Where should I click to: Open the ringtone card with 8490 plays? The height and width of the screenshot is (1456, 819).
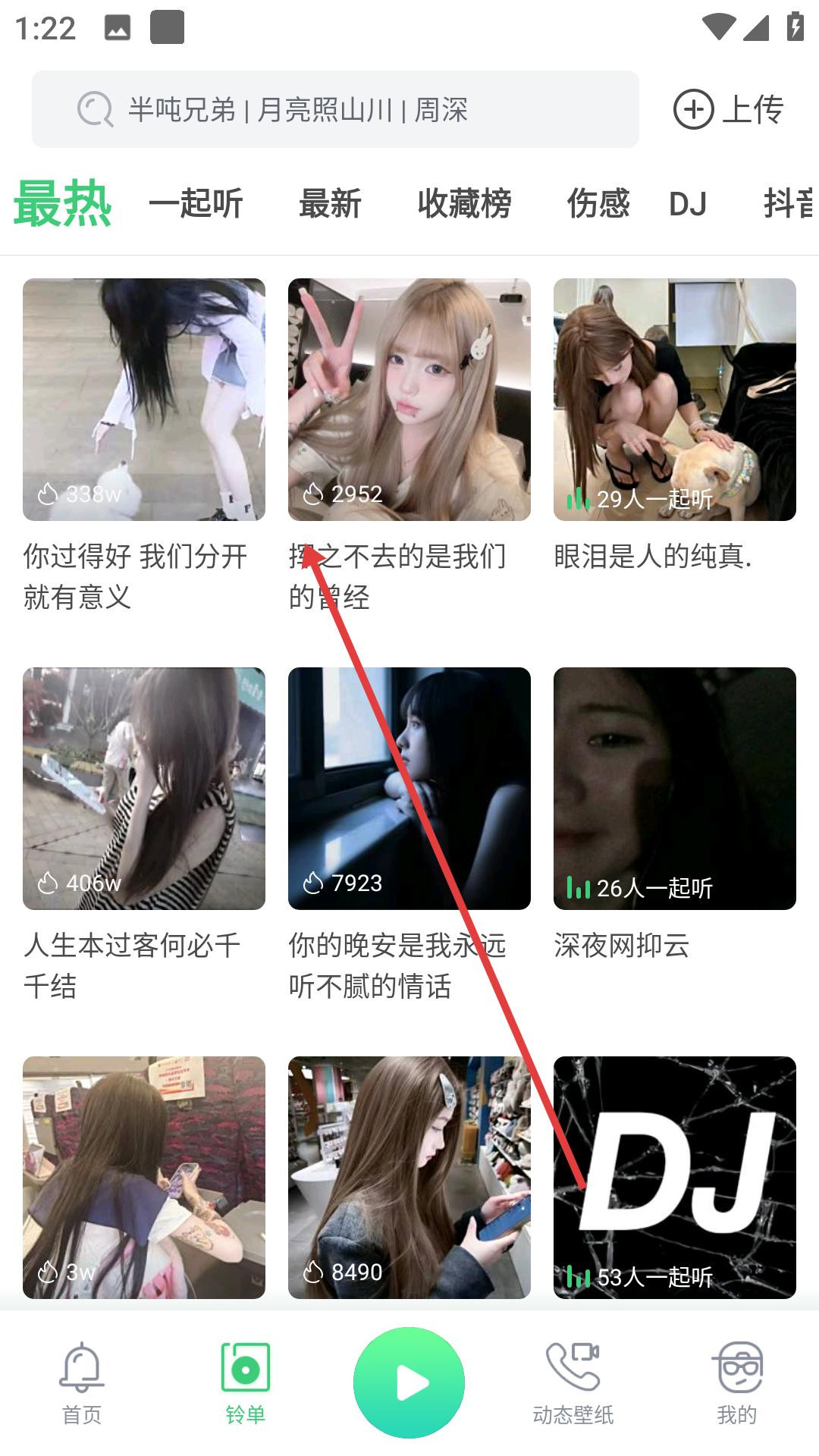click(409, 1177)
